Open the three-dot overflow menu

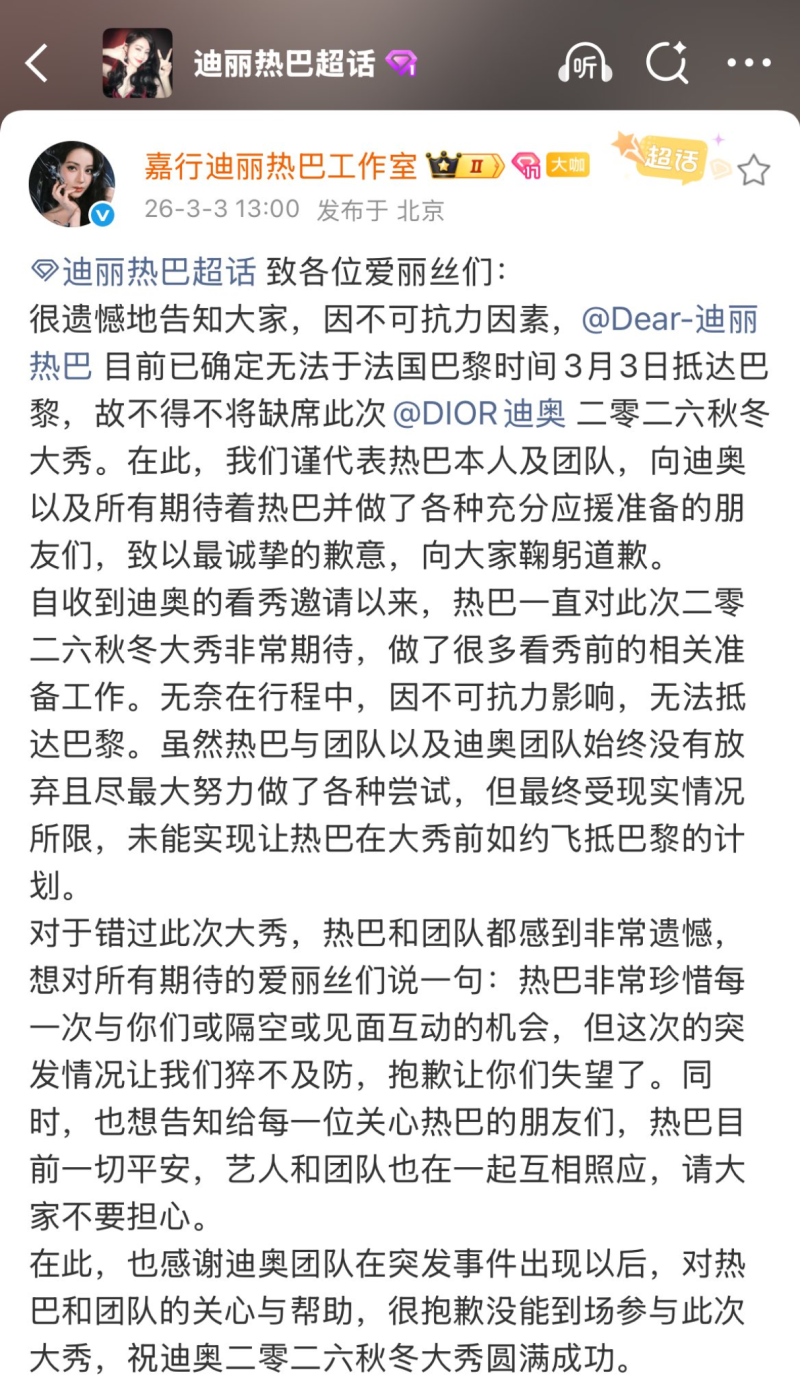748,63
